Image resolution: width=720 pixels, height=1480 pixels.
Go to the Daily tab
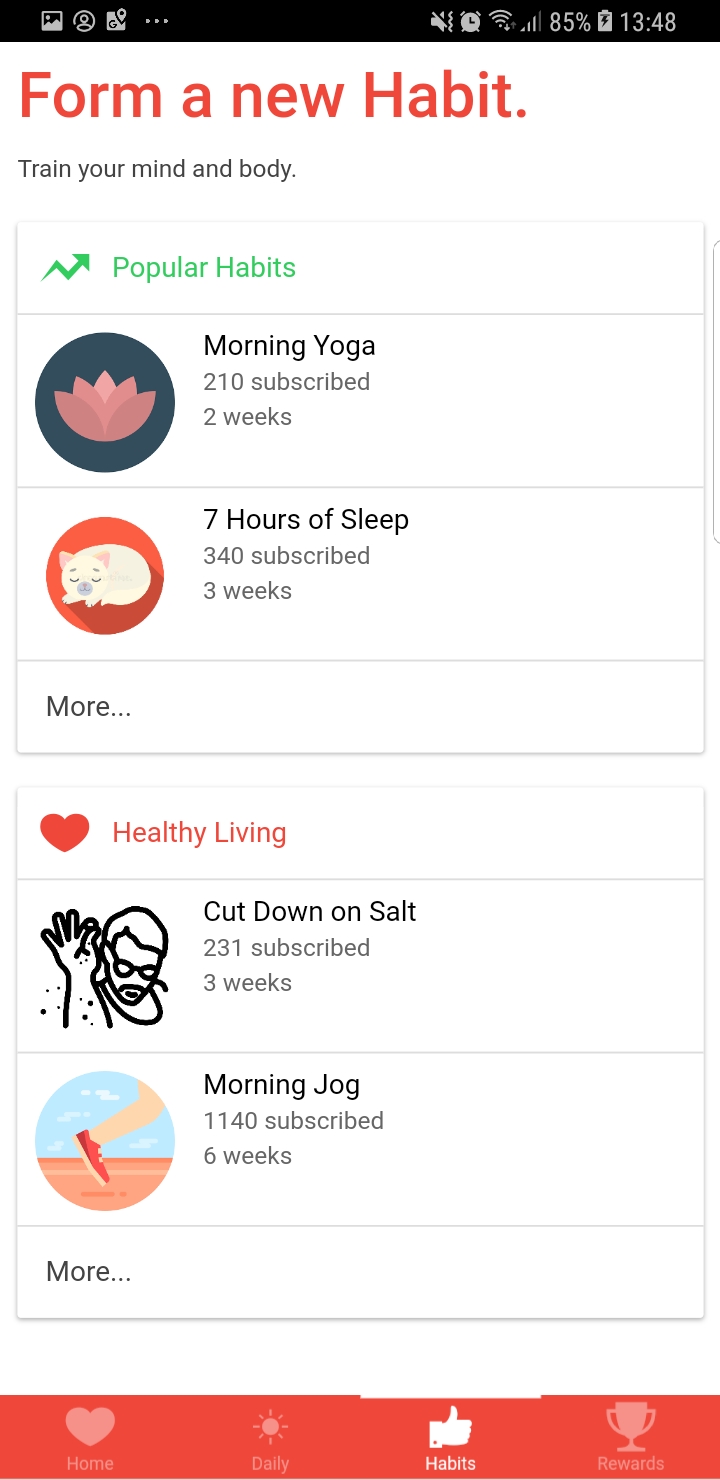[x=270, y=1438]
